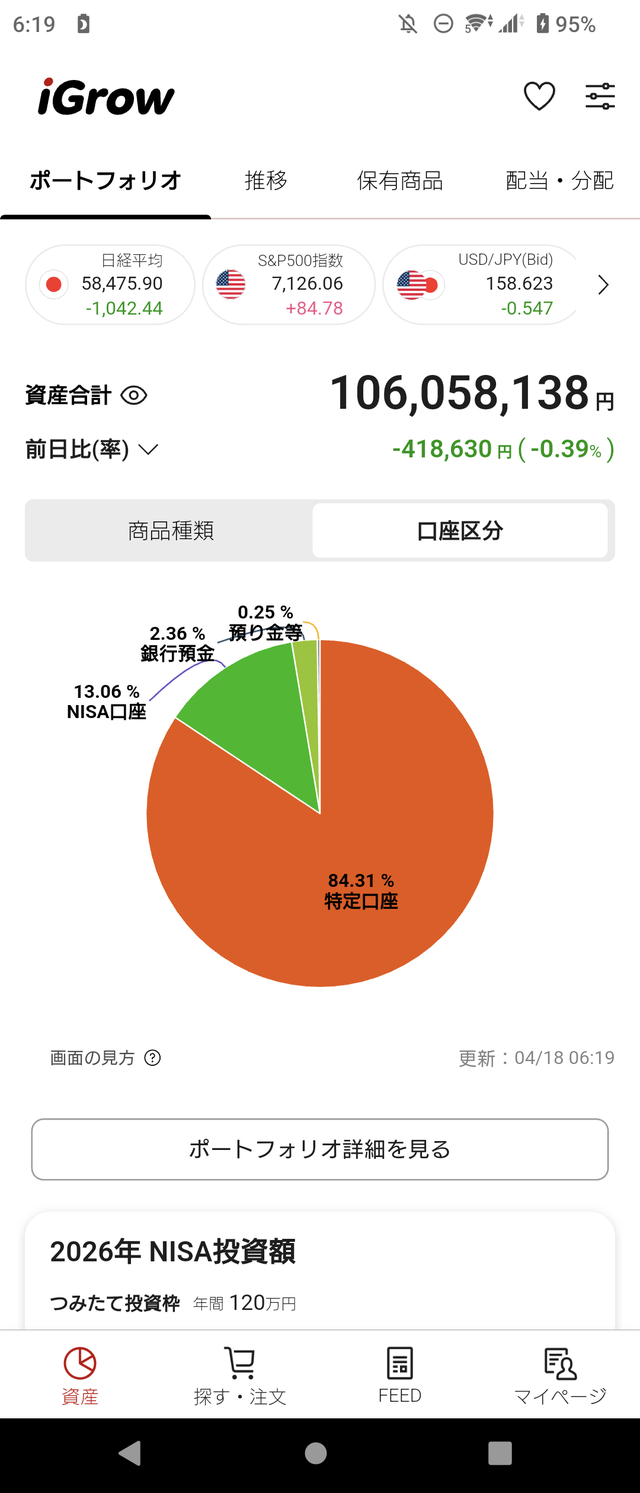
Task: Open the USD/JPY rate chip
Action: point(480,285)
